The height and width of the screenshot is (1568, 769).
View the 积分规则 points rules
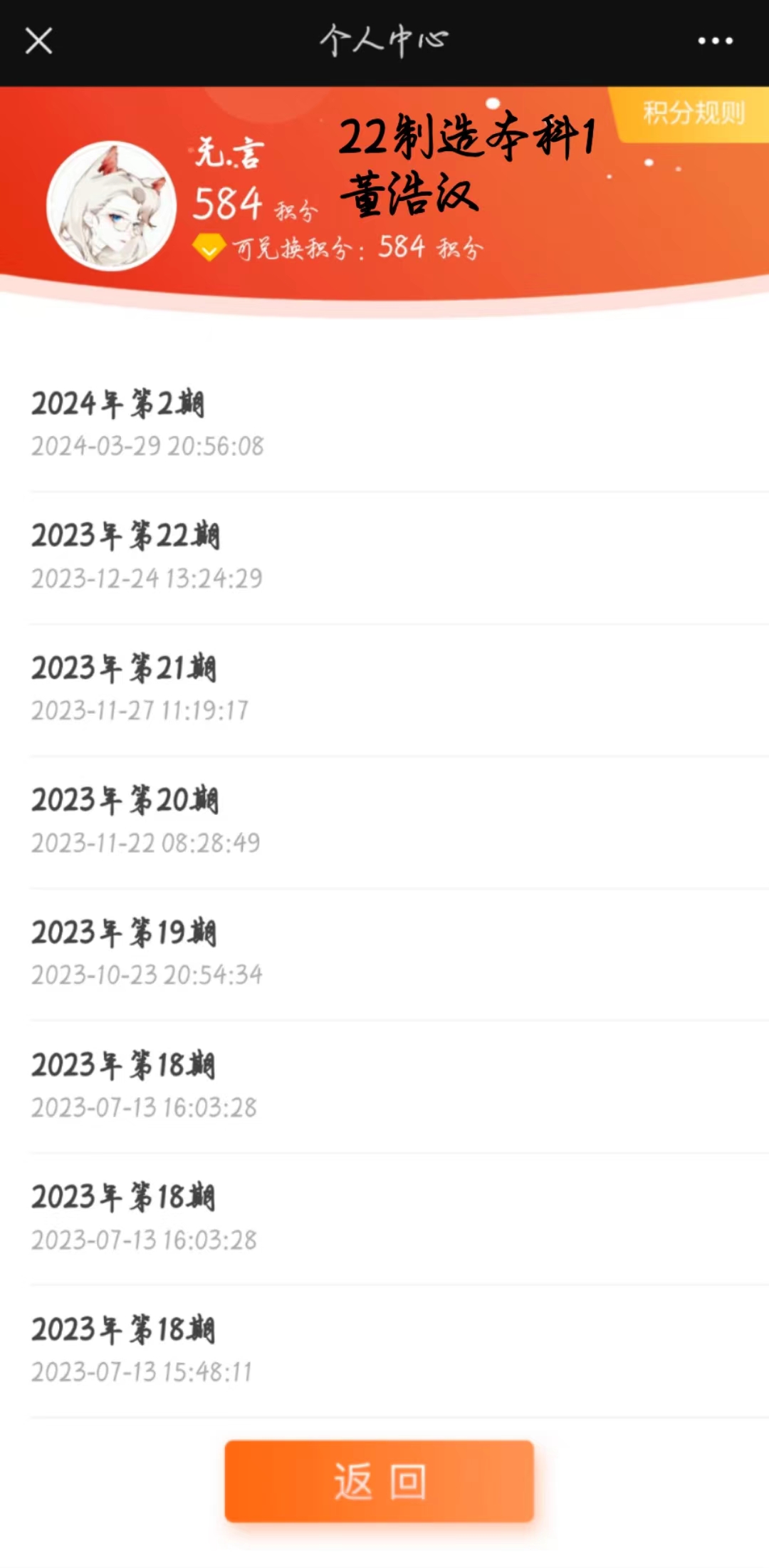[x=693, y=113]
